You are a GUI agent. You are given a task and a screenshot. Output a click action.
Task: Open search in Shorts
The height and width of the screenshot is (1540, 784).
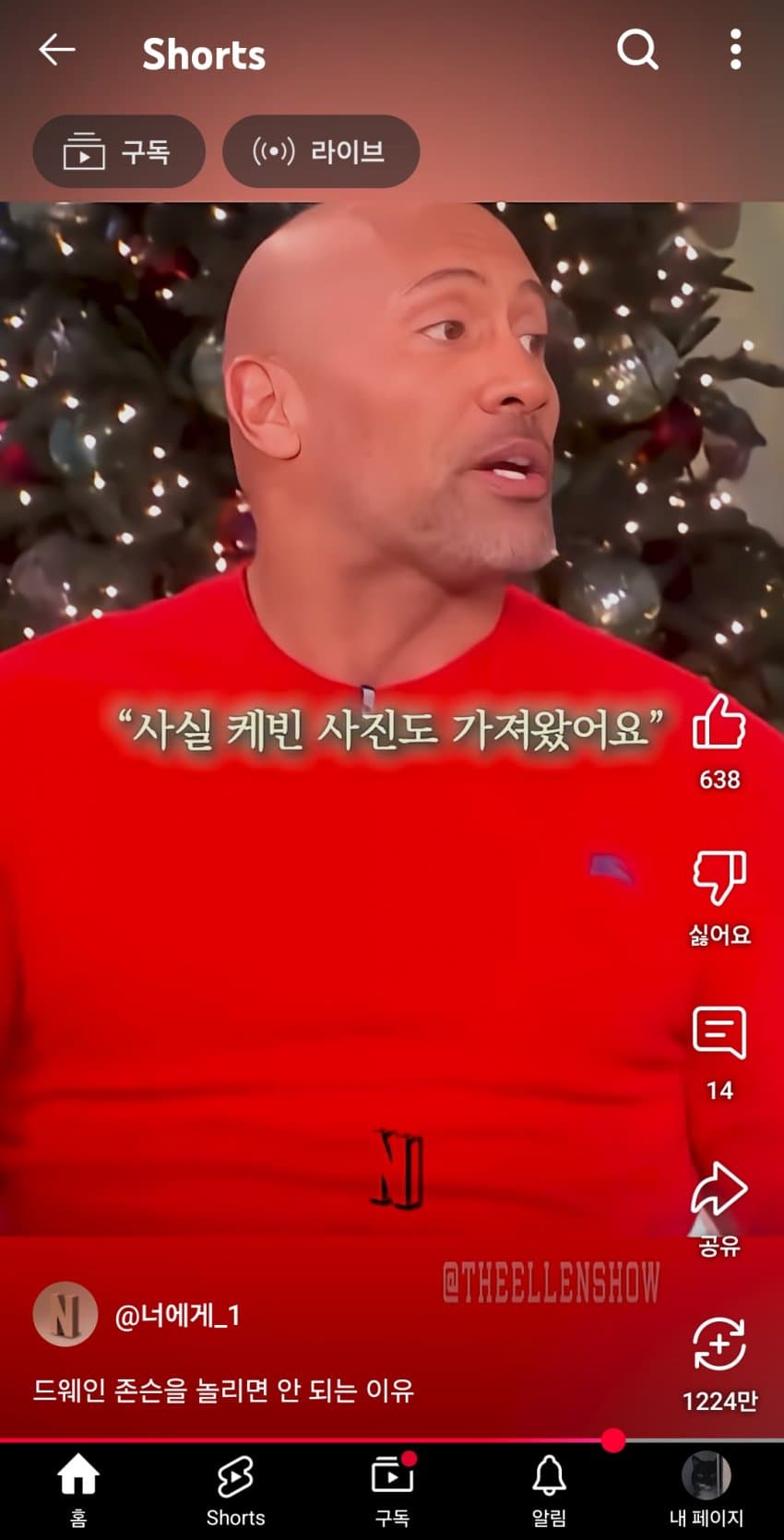pos(637,50)
